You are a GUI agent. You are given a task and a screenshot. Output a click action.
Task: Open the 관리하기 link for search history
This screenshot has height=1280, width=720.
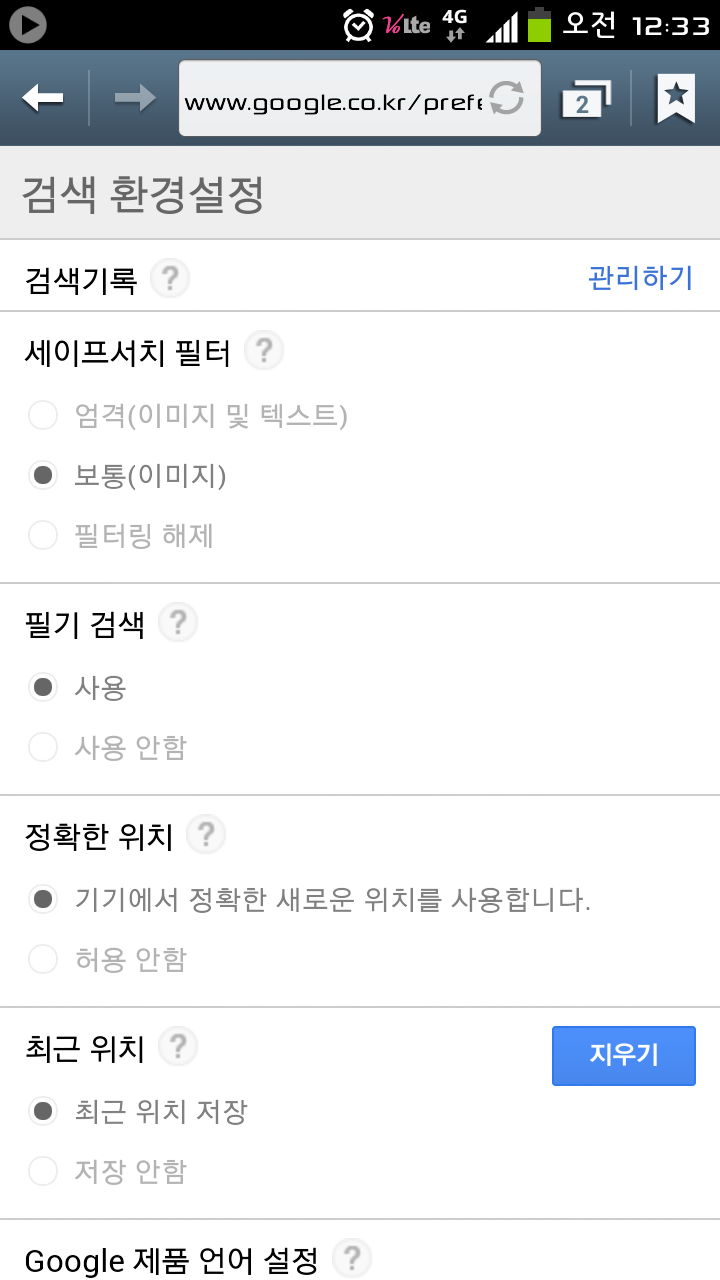[640, 277]
